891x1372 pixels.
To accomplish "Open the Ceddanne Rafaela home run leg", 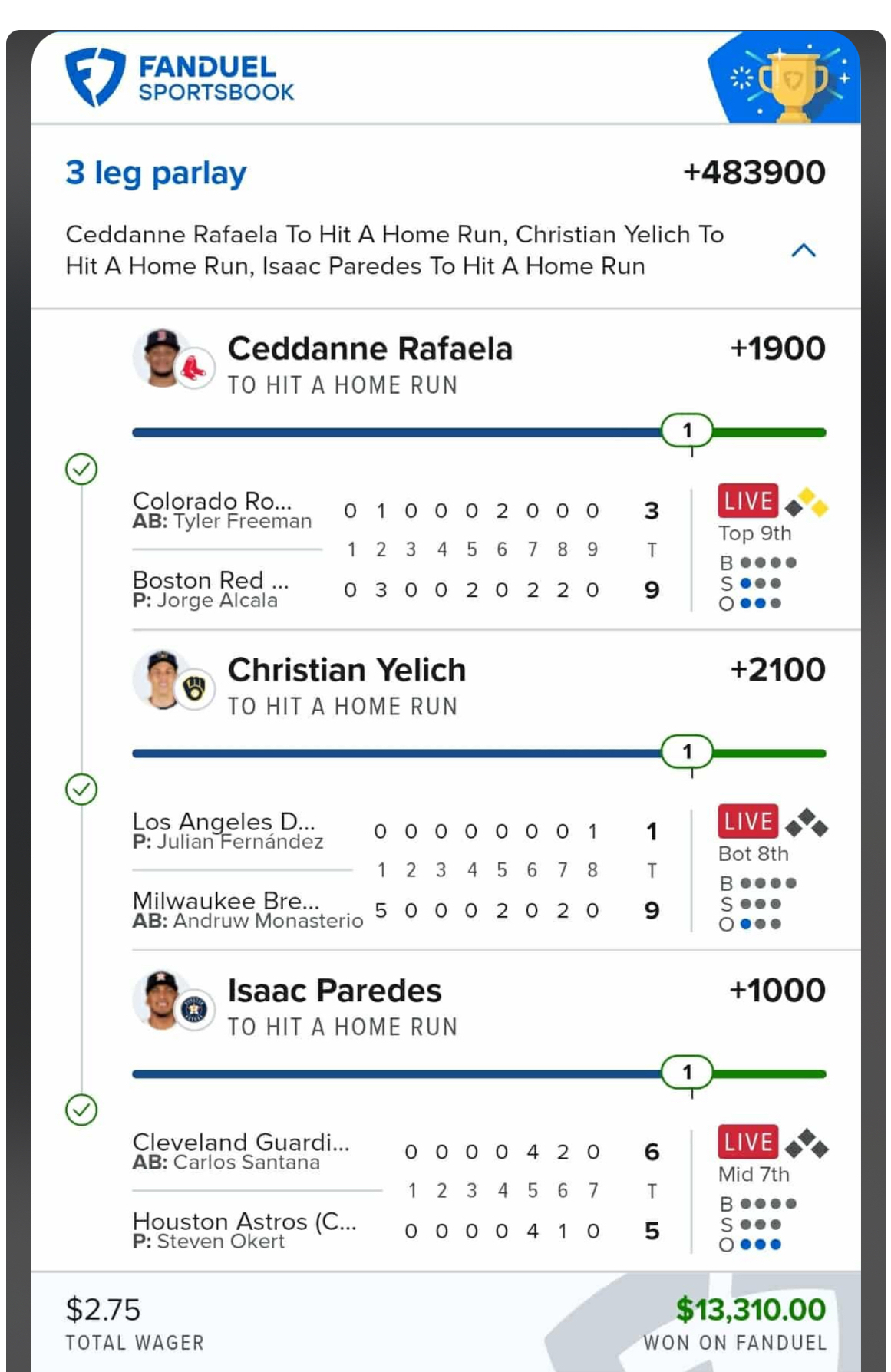I will 370,350.
